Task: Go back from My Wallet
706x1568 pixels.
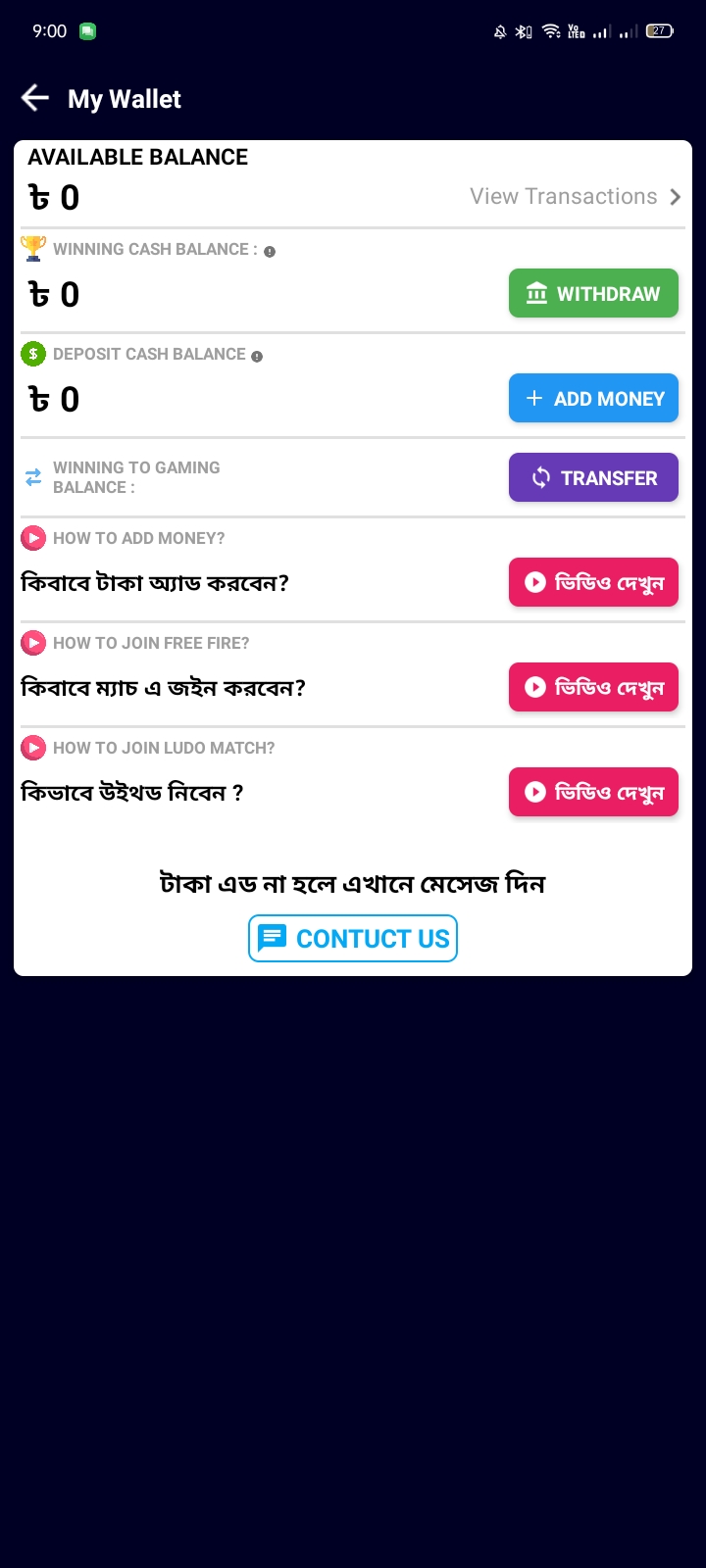Action: pyautogui.click(x=35, y=98)
